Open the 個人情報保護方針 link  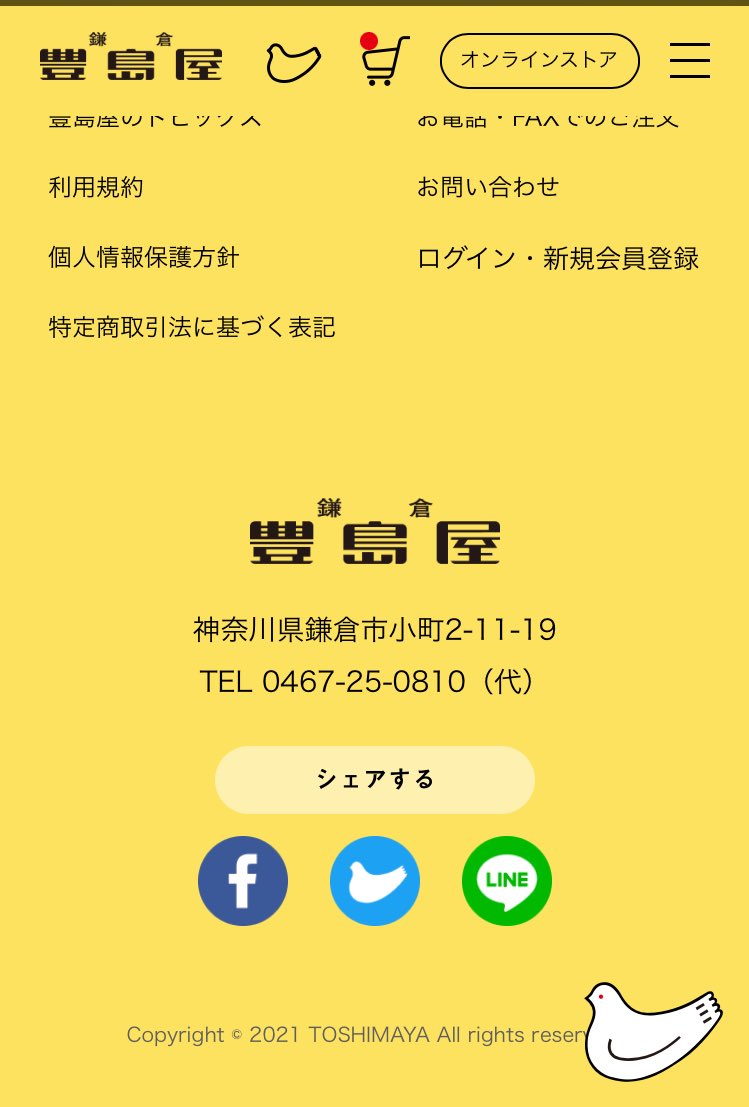point(143,257)
